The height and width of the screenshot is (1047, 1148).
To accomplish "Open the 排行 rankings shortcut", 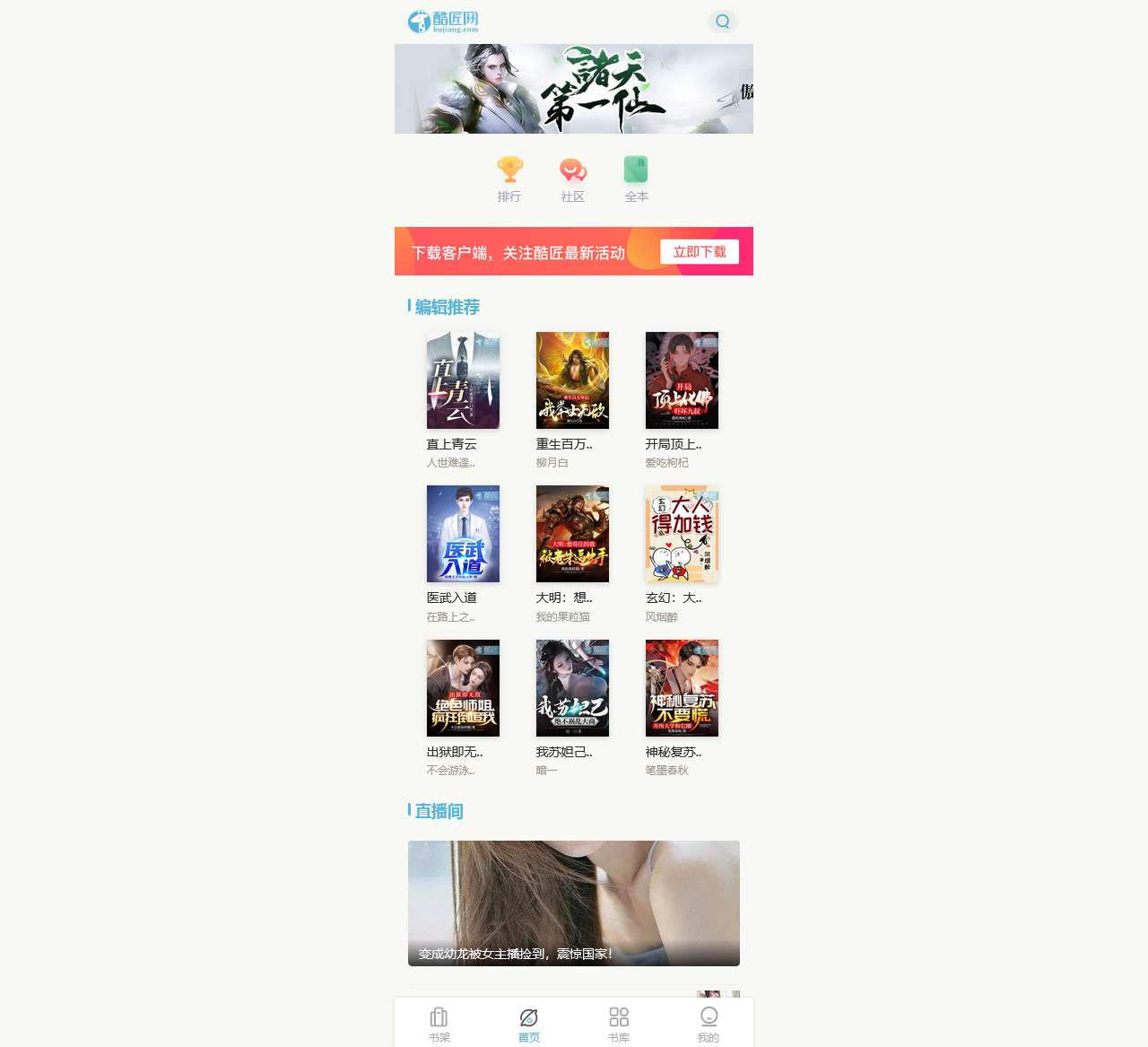I will (x=509, y=179).
